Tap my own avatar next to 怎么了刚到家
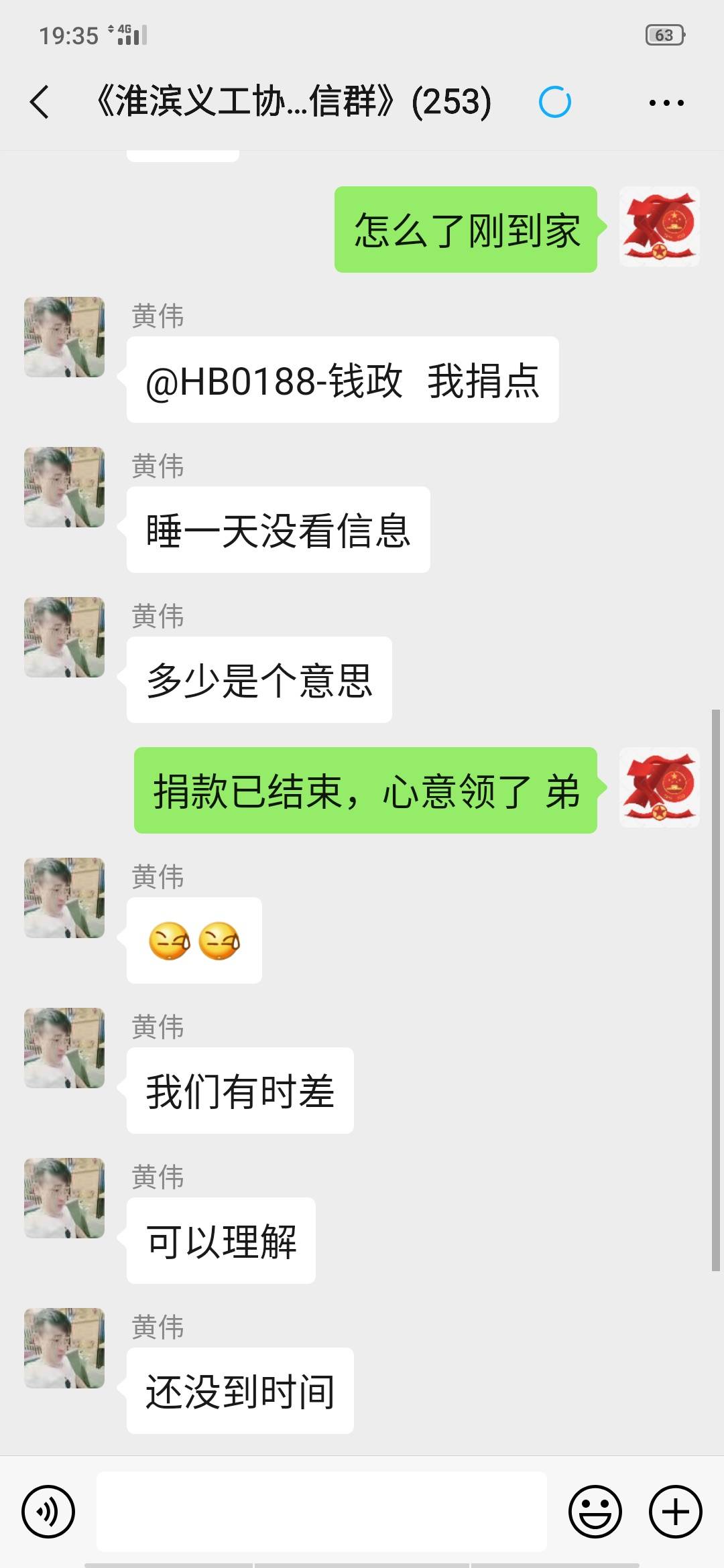Viewport: 724px width, 1568px height. pos(659,226)
